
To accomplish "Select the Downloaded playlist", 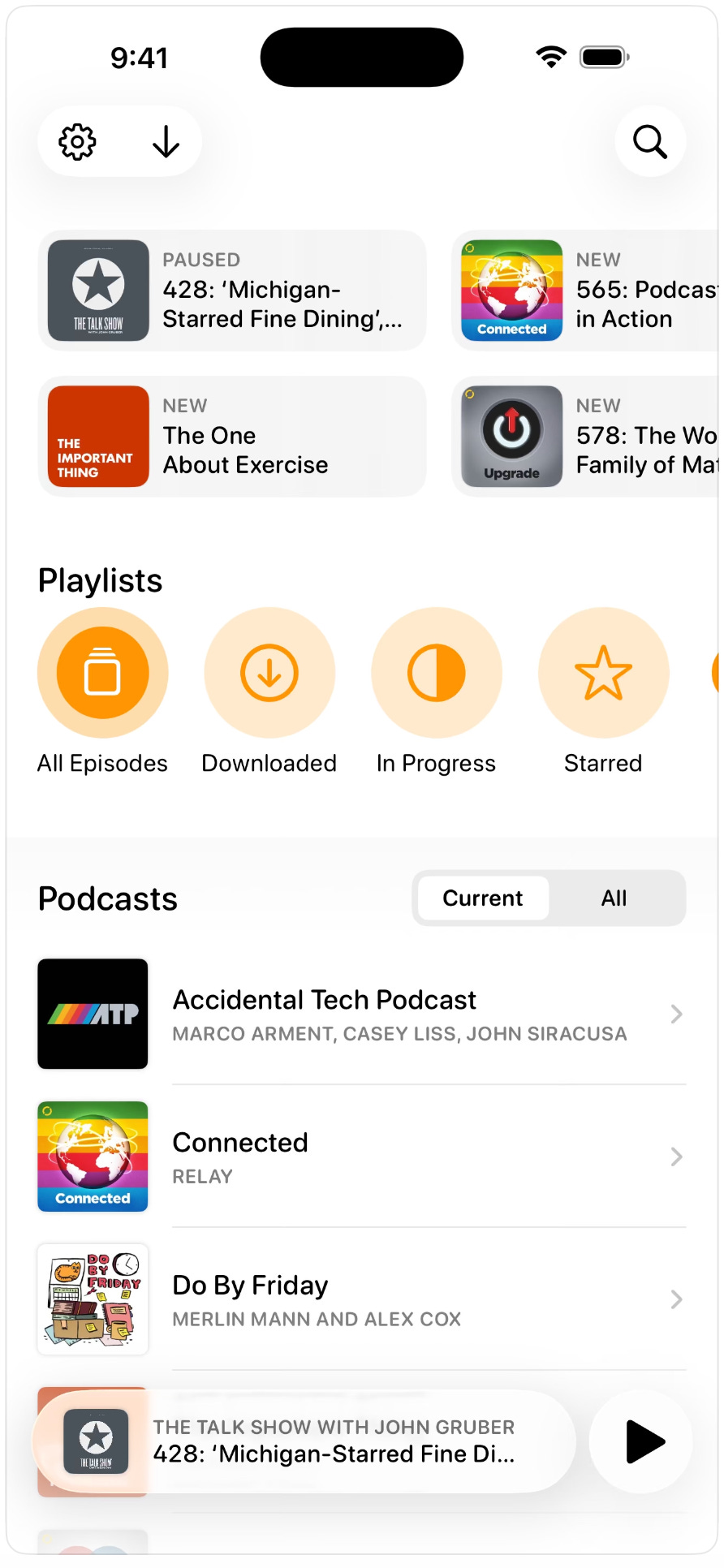I will [269, 674].
